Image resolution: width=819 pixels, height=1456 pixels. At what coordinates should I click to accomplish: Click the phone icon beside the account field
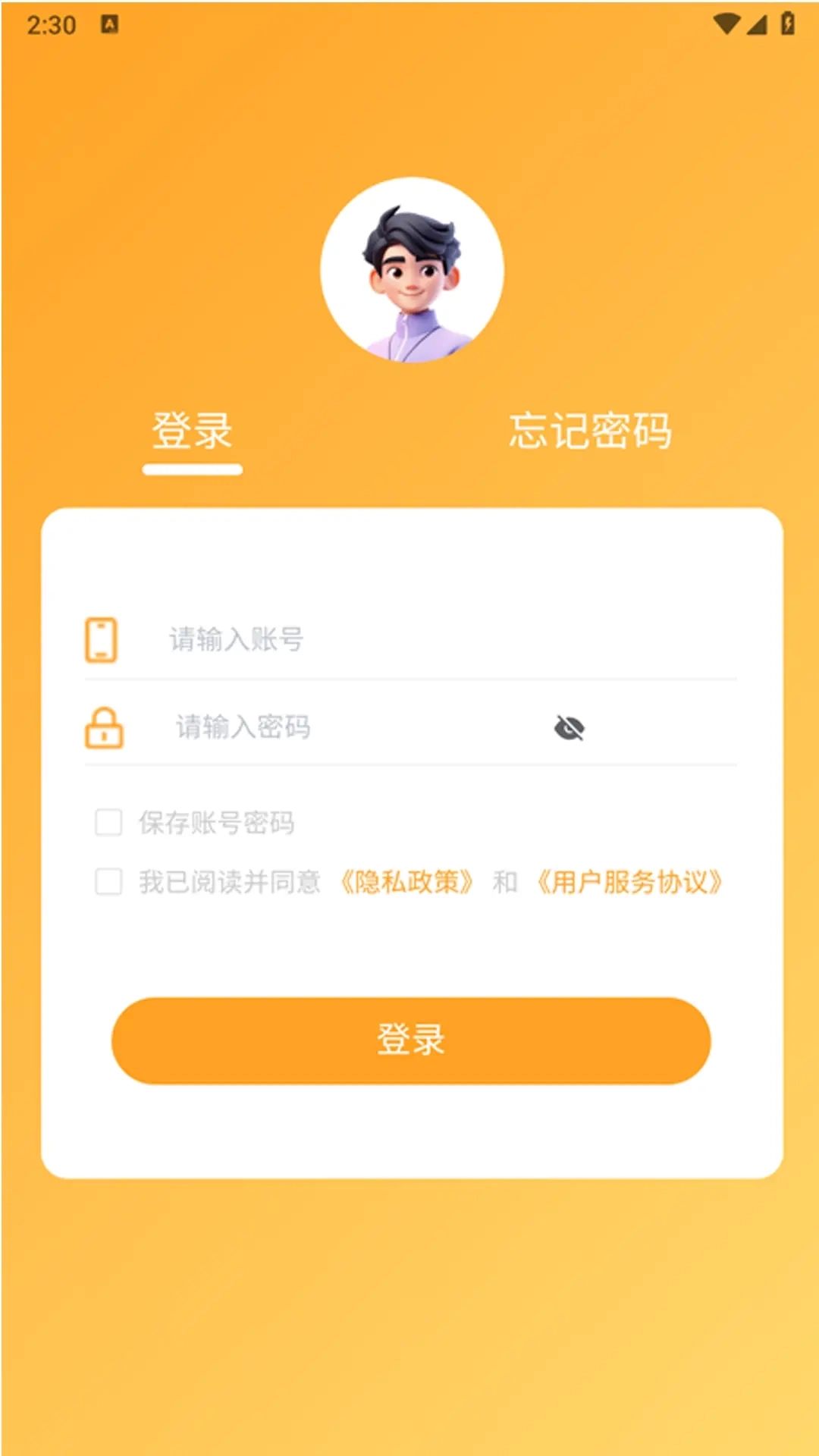[102, 639]
